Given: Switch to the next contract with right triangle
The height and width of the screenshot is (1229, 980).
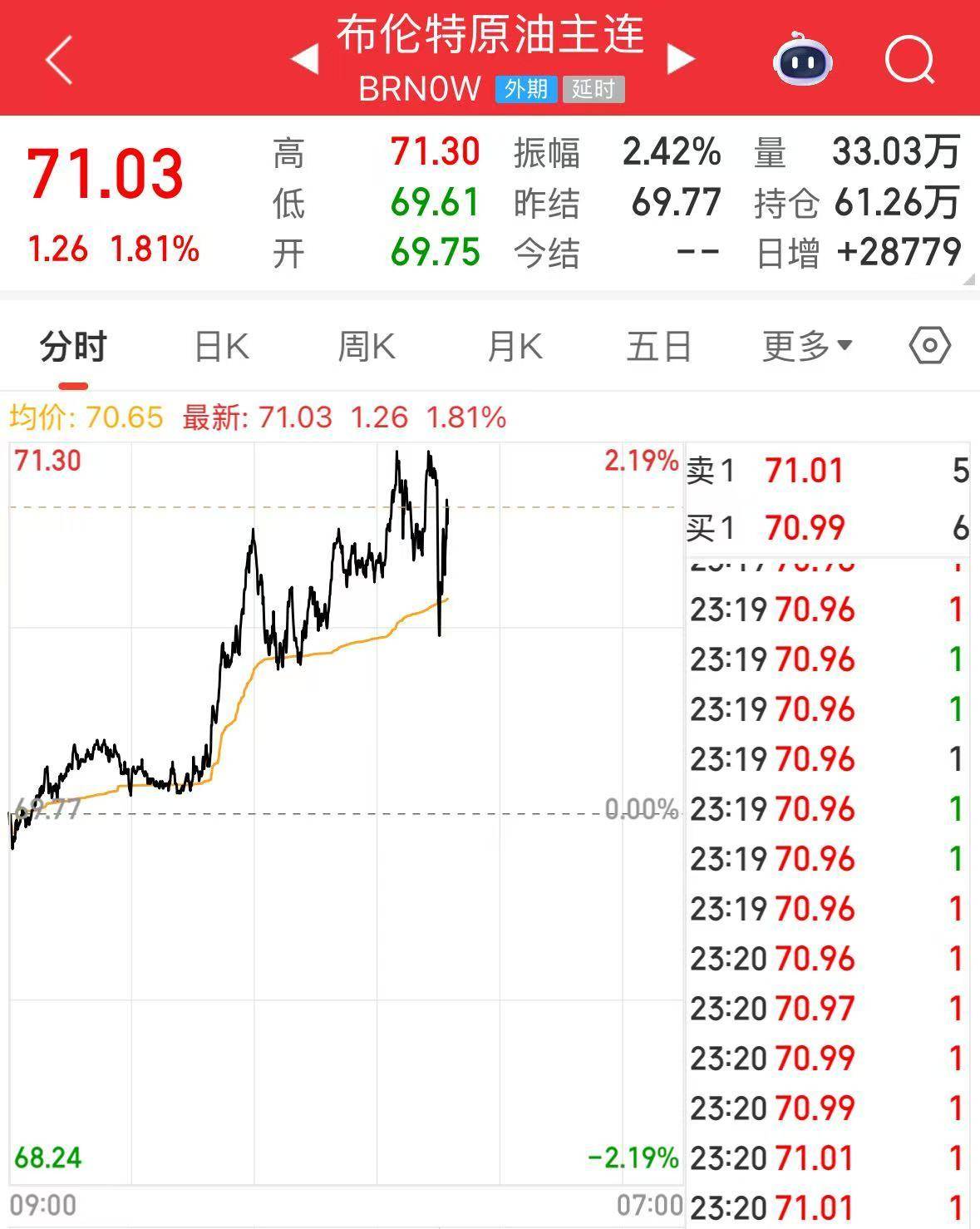Looking at the screenshot, I should coord(680,59).
